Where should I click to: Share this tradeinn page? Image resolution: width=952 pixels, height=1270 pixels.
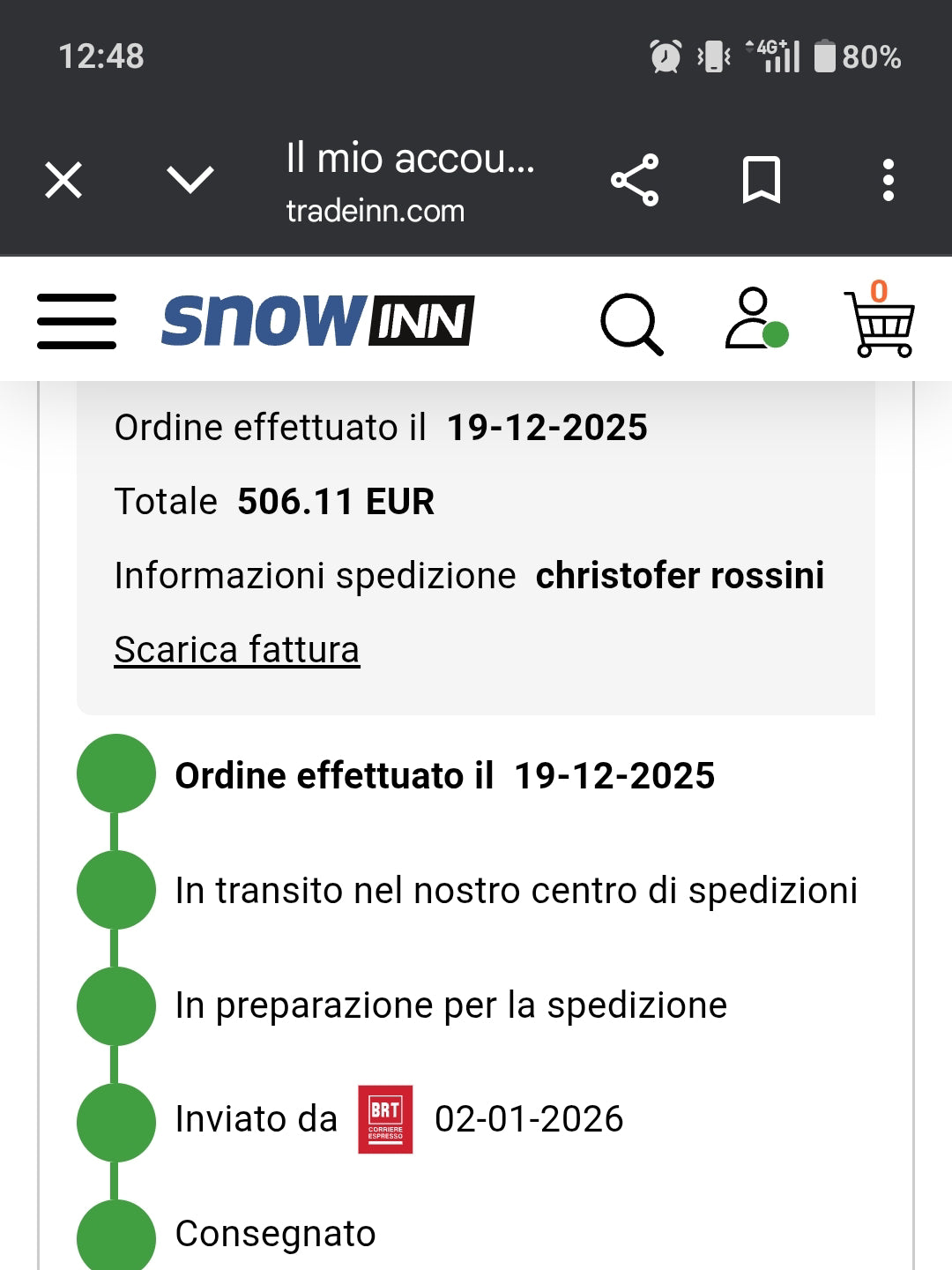pos(635,181)
